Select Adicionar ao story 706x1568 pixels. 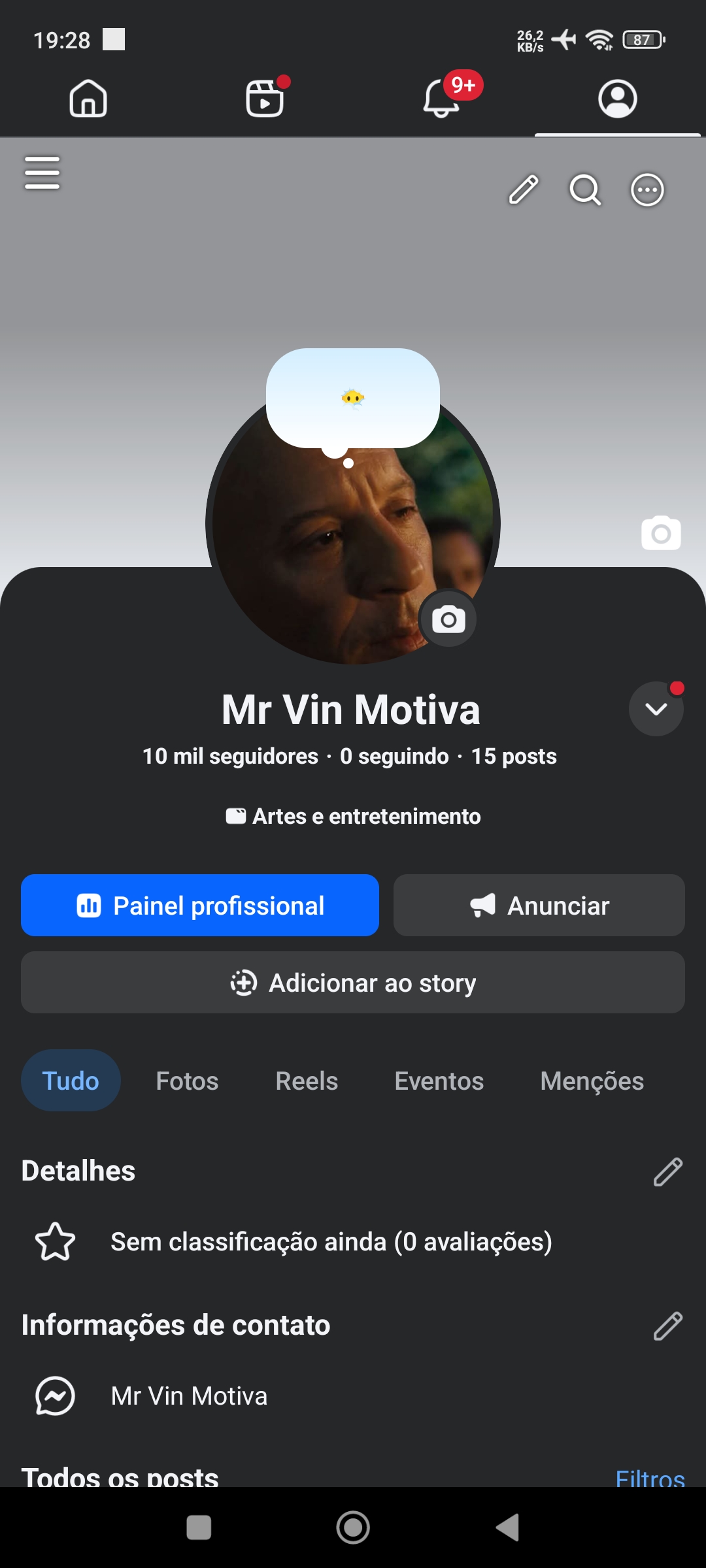[353, 983]
